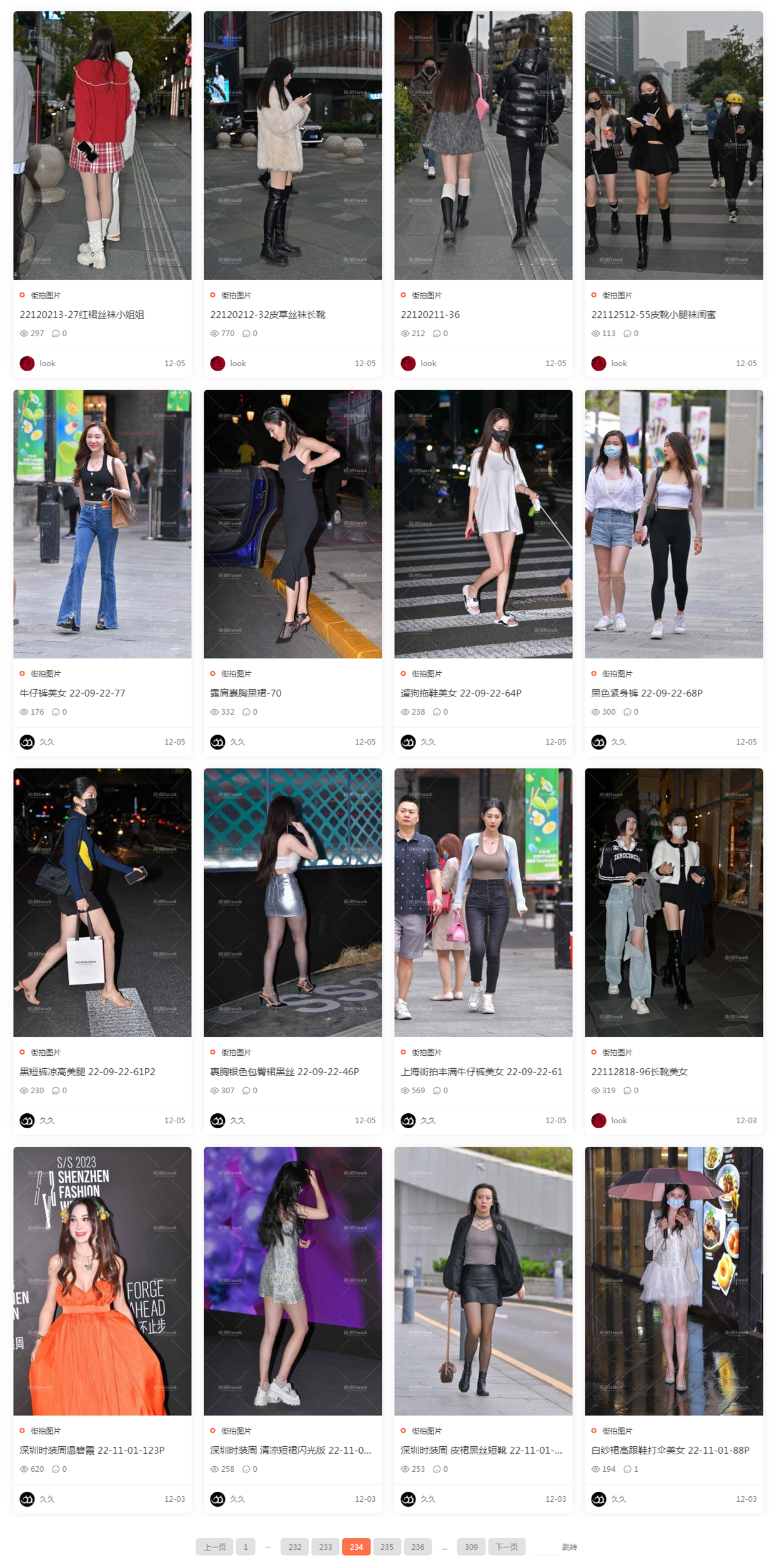
Task: Go to page 235
Action: (387, 1547)
